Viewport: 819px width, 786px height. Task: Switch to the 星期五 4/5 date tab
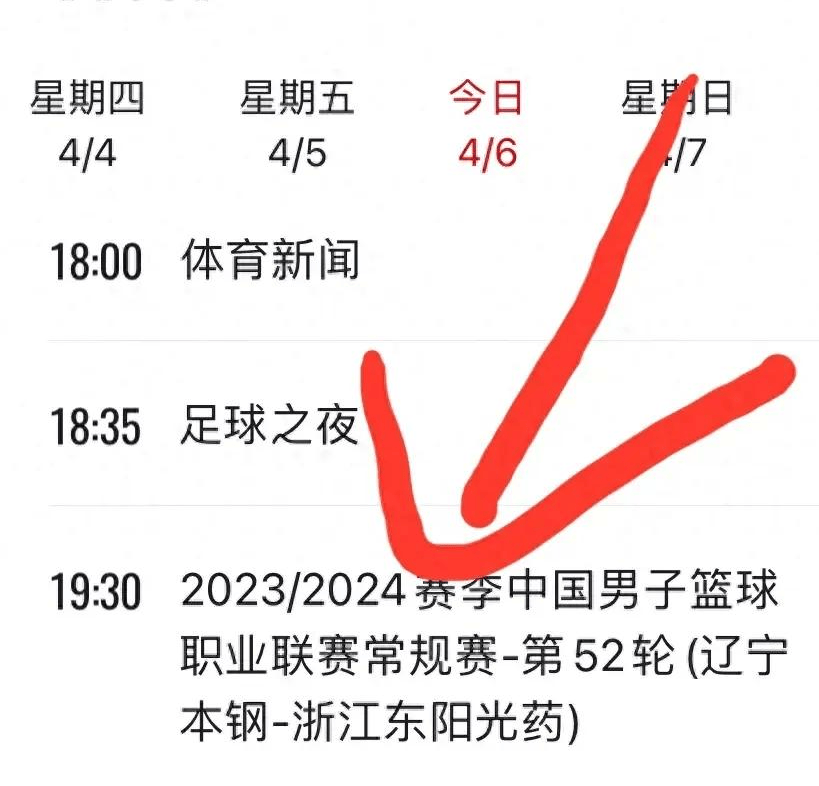pos(297,126)
